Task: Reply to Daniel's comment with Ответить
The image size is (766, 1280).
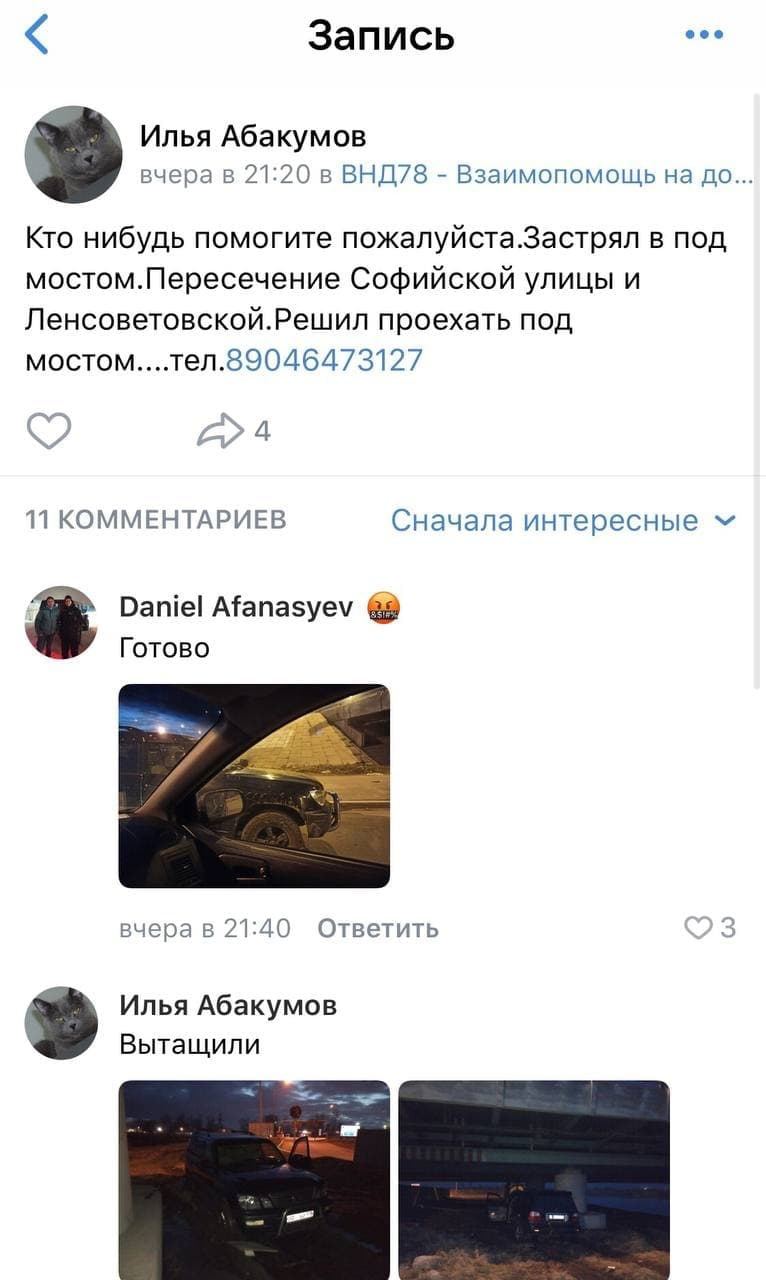Action: tap(378, 929)
